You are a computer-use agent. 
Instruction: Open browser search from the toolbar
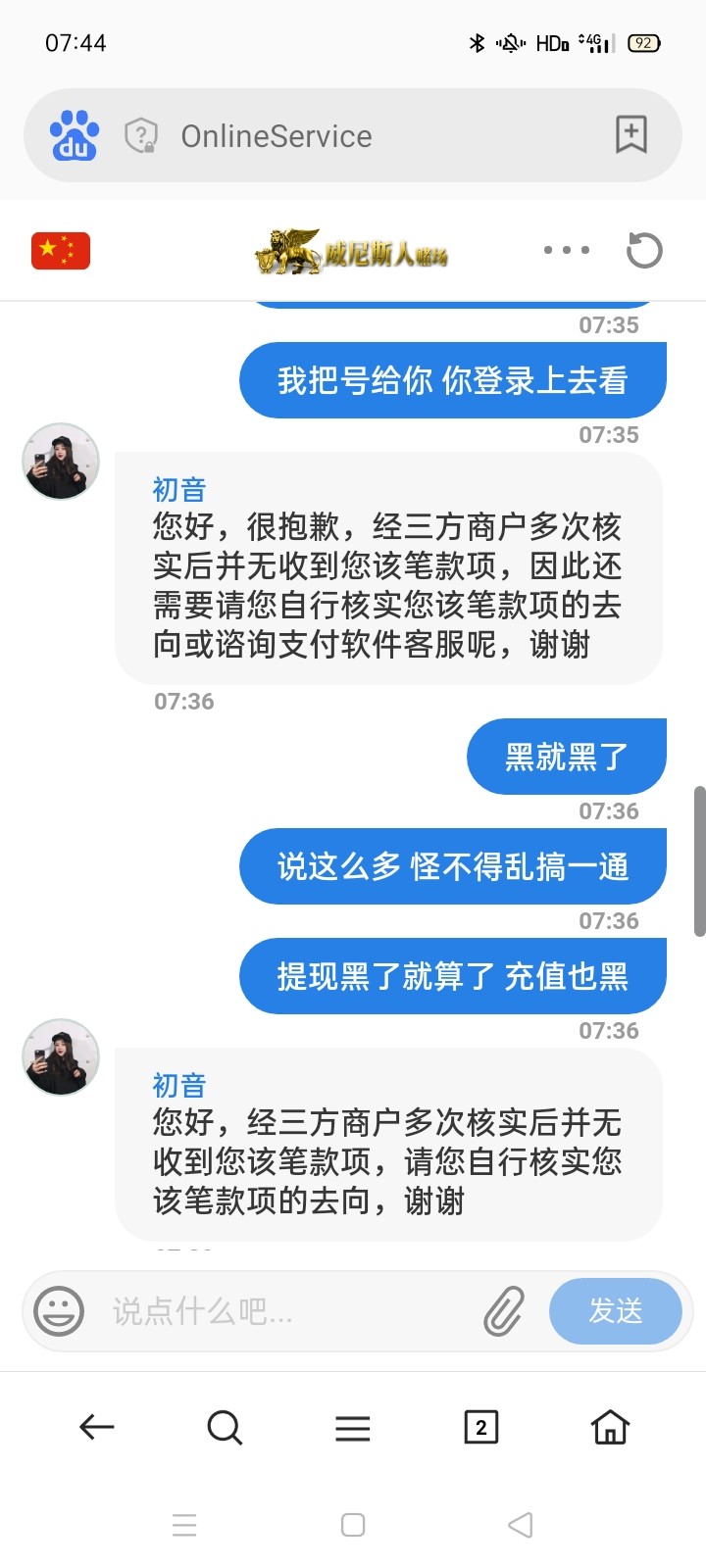(225, 1427)
